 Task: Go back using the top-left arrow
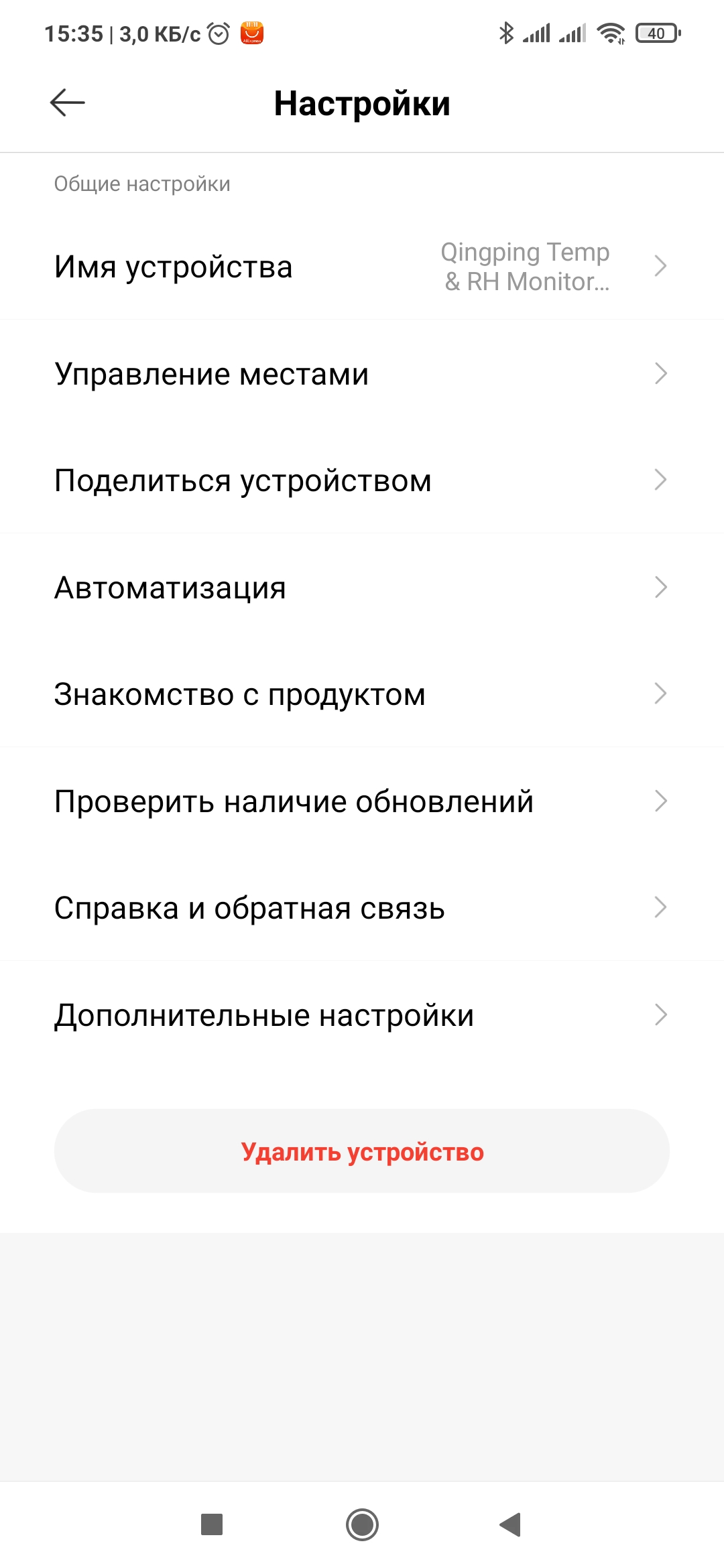click(68, 103)
